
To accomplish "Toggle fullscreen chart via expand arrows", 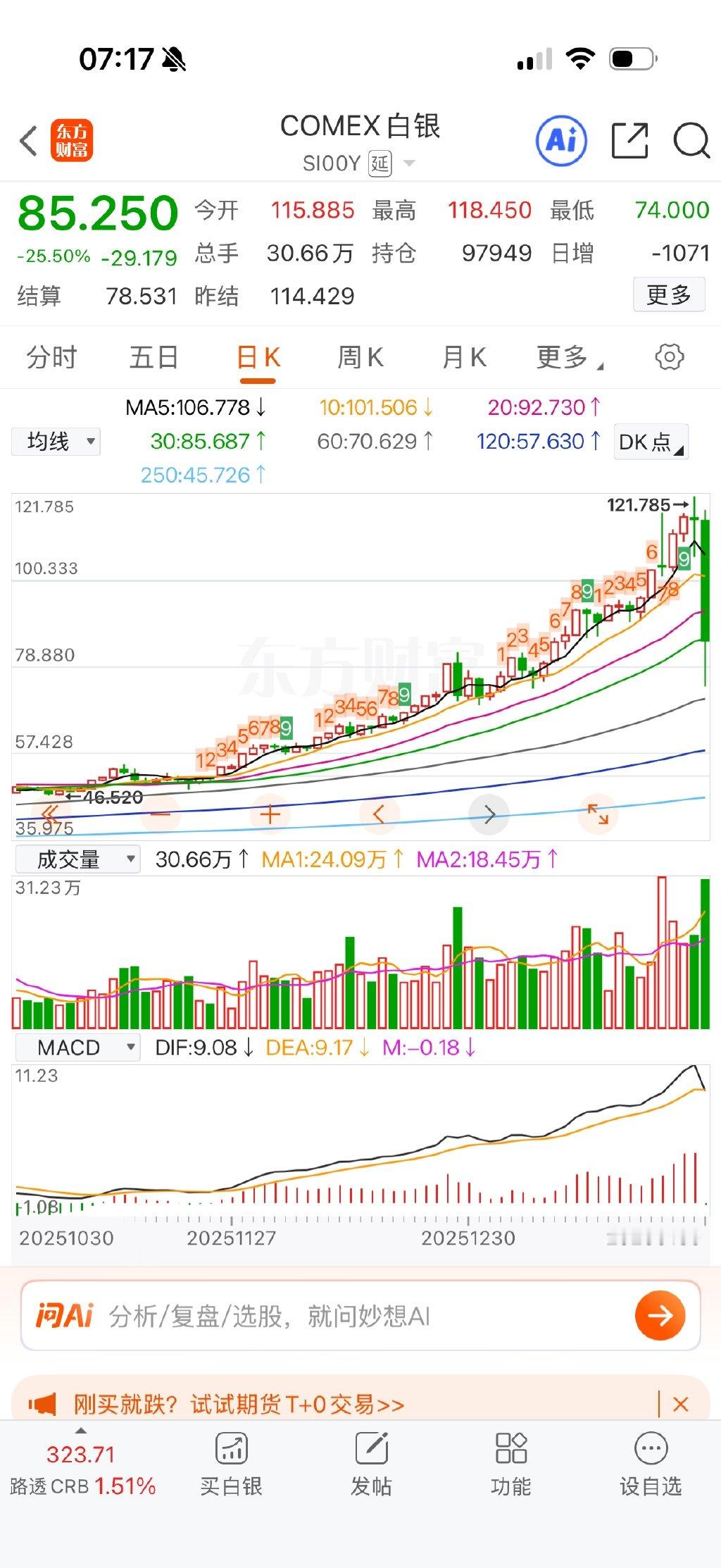I will point(598,814).
